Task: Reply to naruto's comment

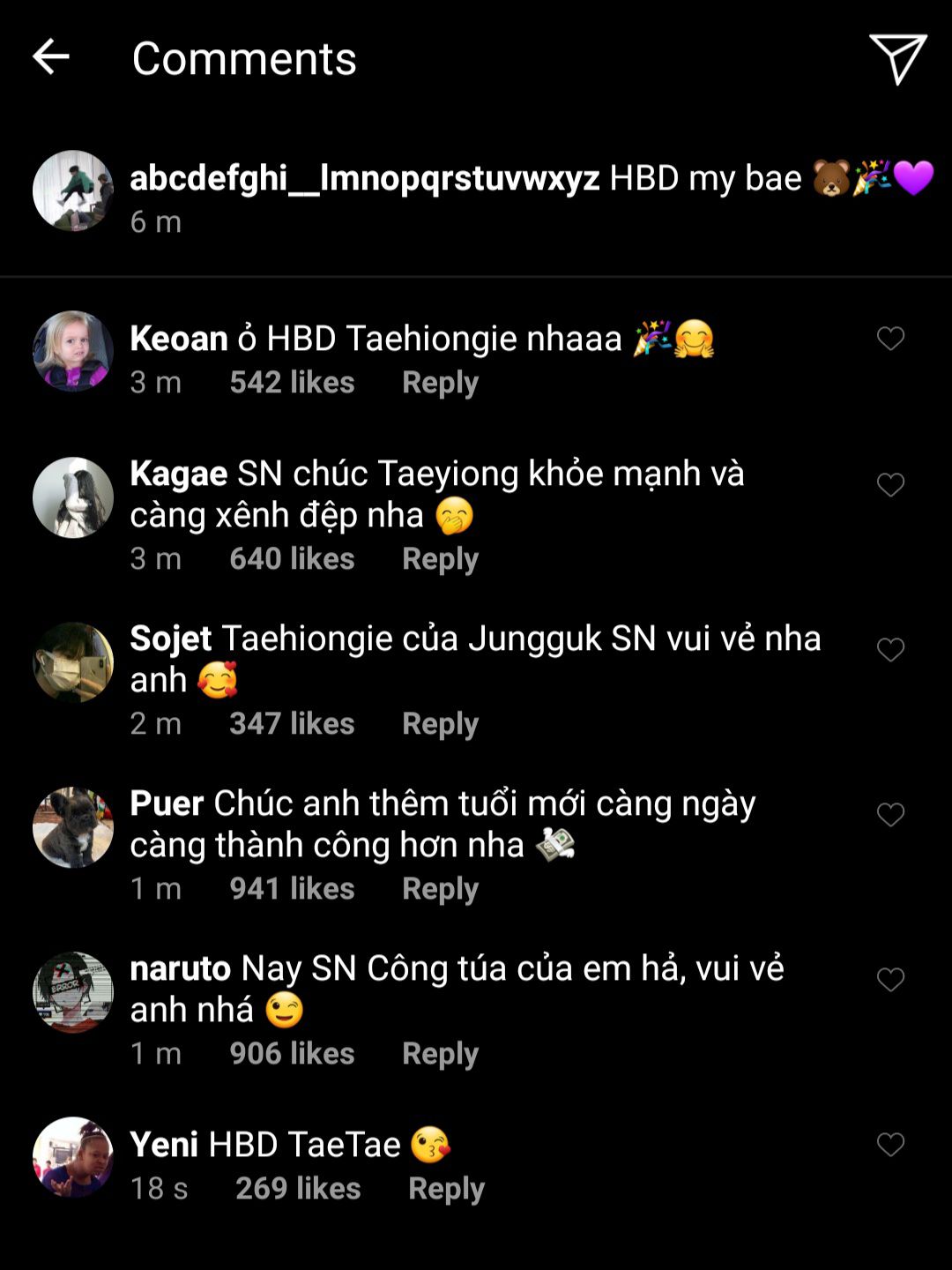Action: 440,1054
